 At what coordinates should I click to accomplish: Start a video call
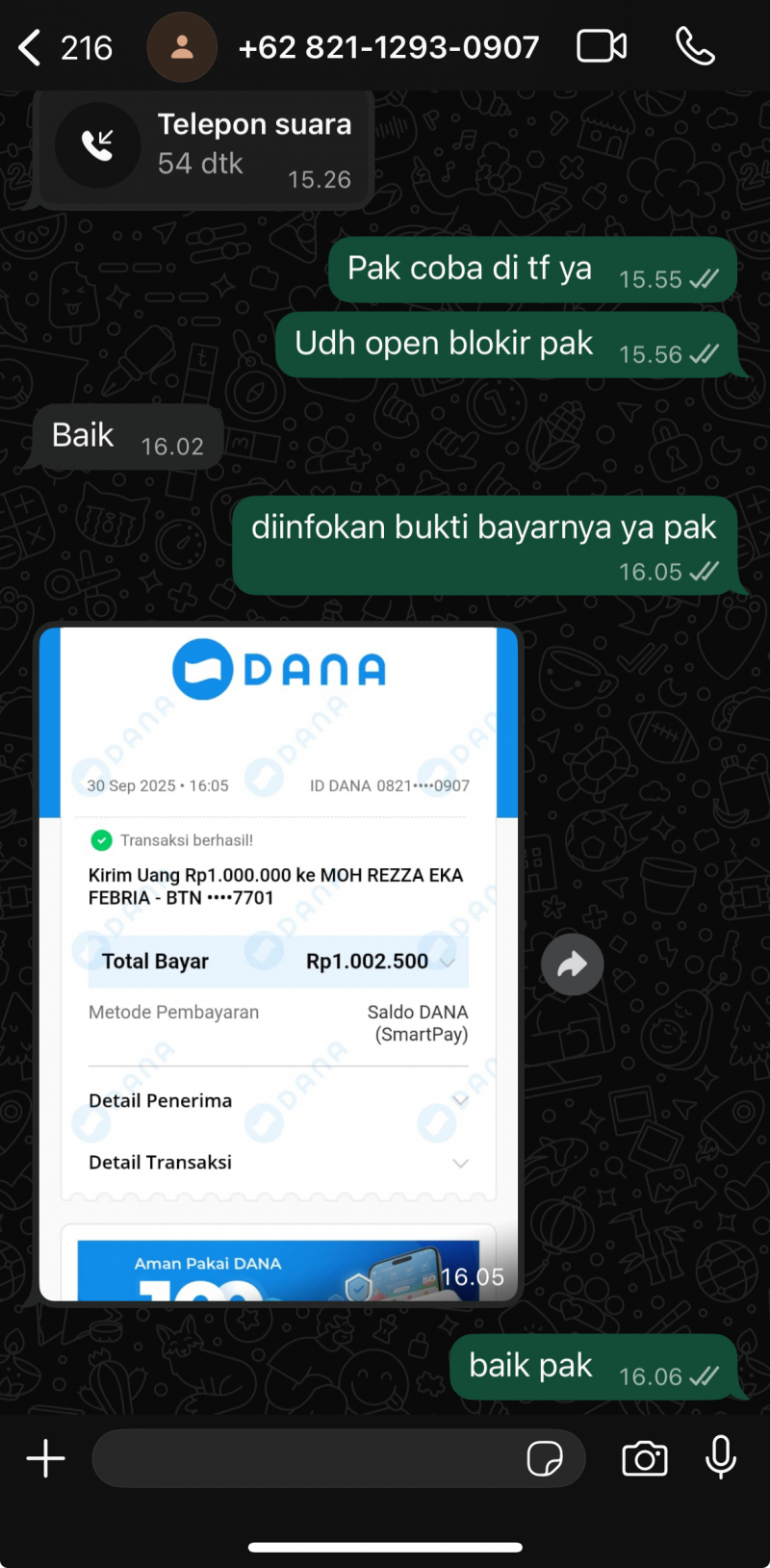pos(602,46)
